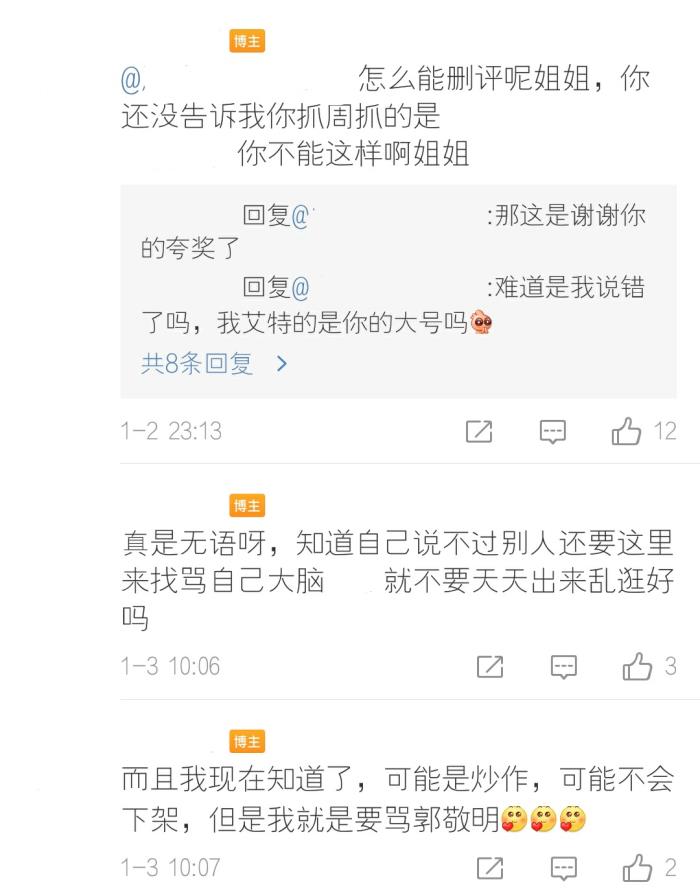
Task: Like the comment with 3 likes
Action: pos(638,667)
